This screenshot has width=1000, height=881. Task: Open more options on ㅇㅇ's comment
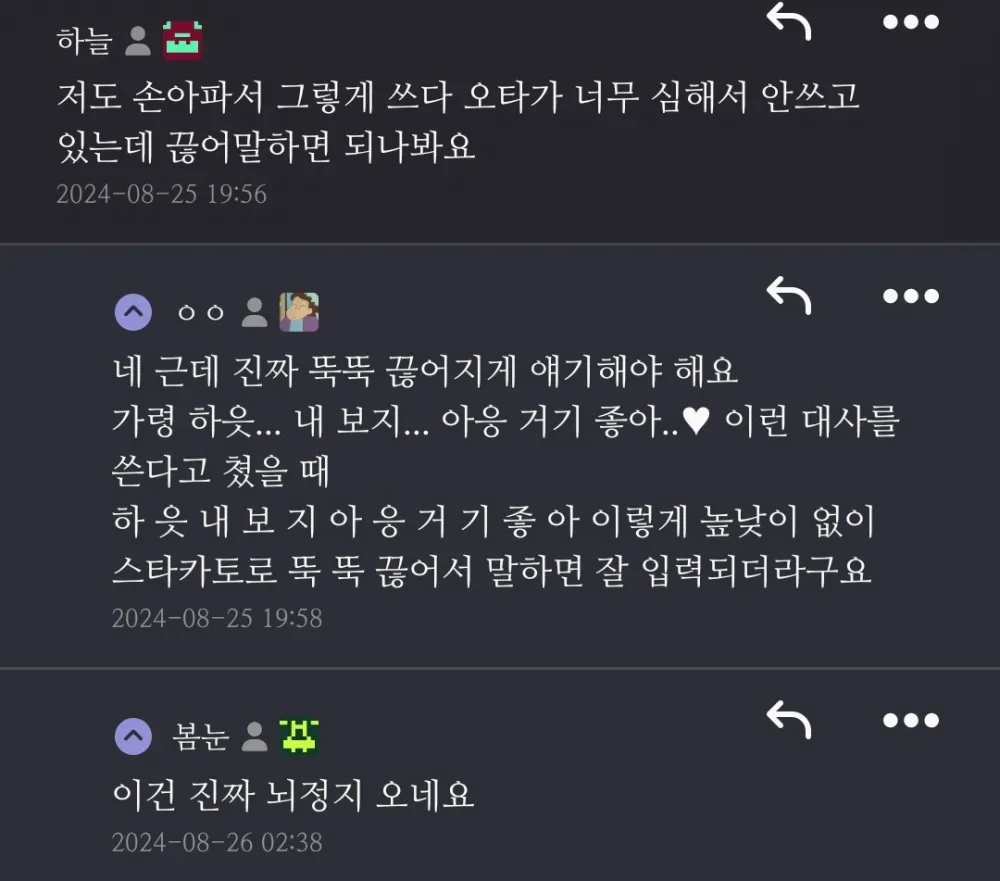tap(910, 296)
